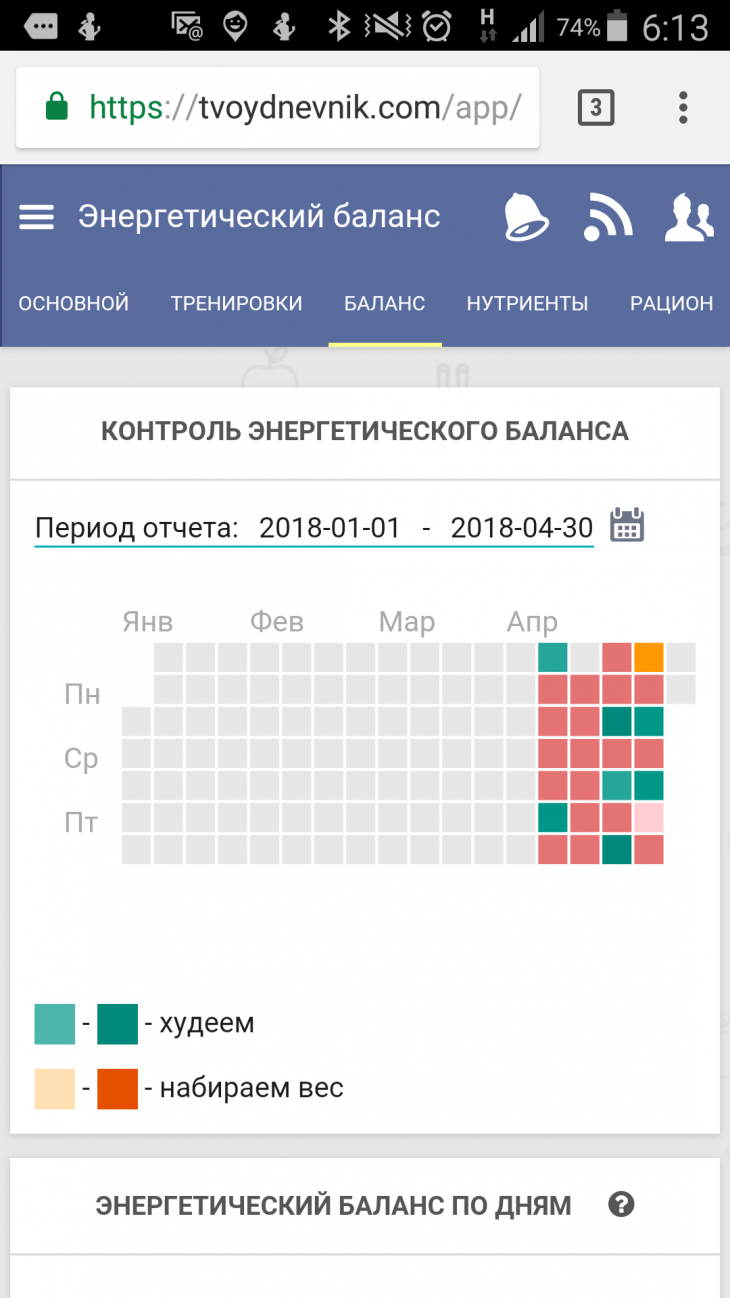
Task: Open the friends icon
Action: point(689,216)
